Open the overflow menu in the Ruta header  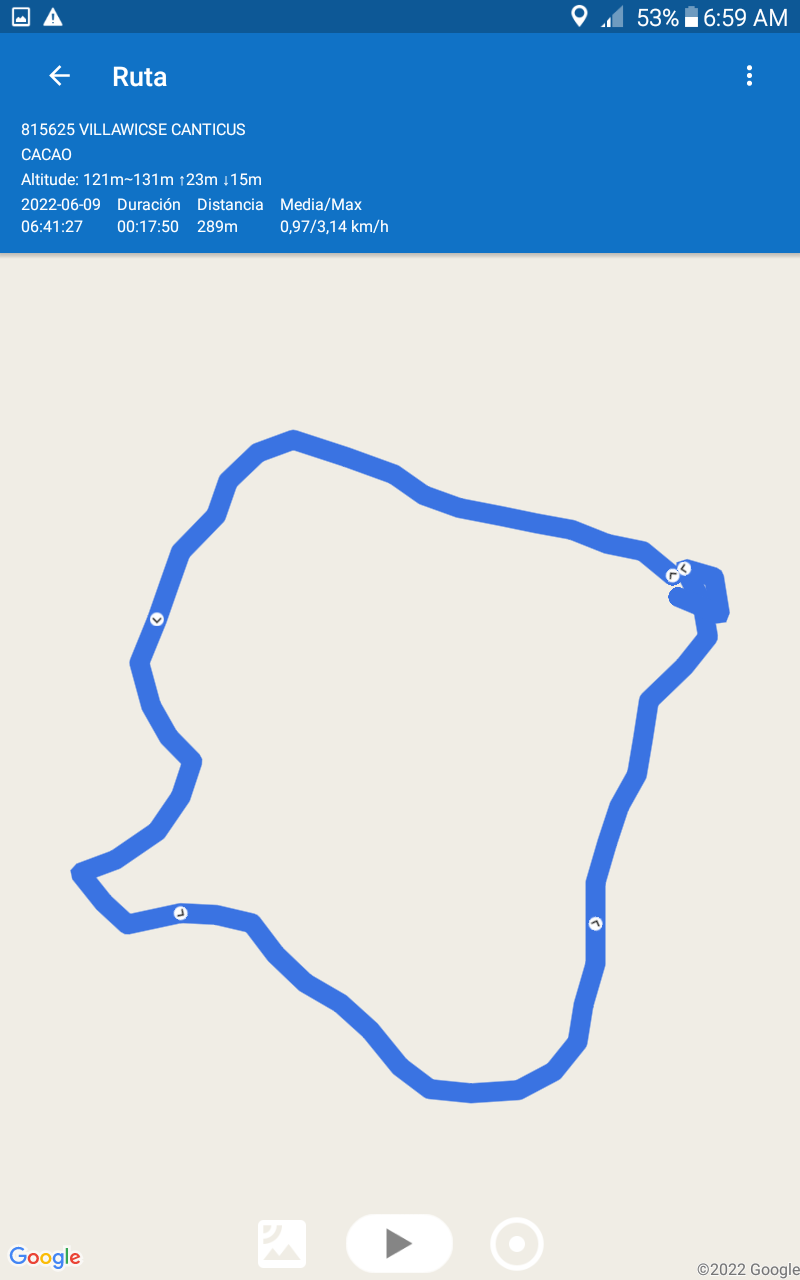click(x=749, y=76)
